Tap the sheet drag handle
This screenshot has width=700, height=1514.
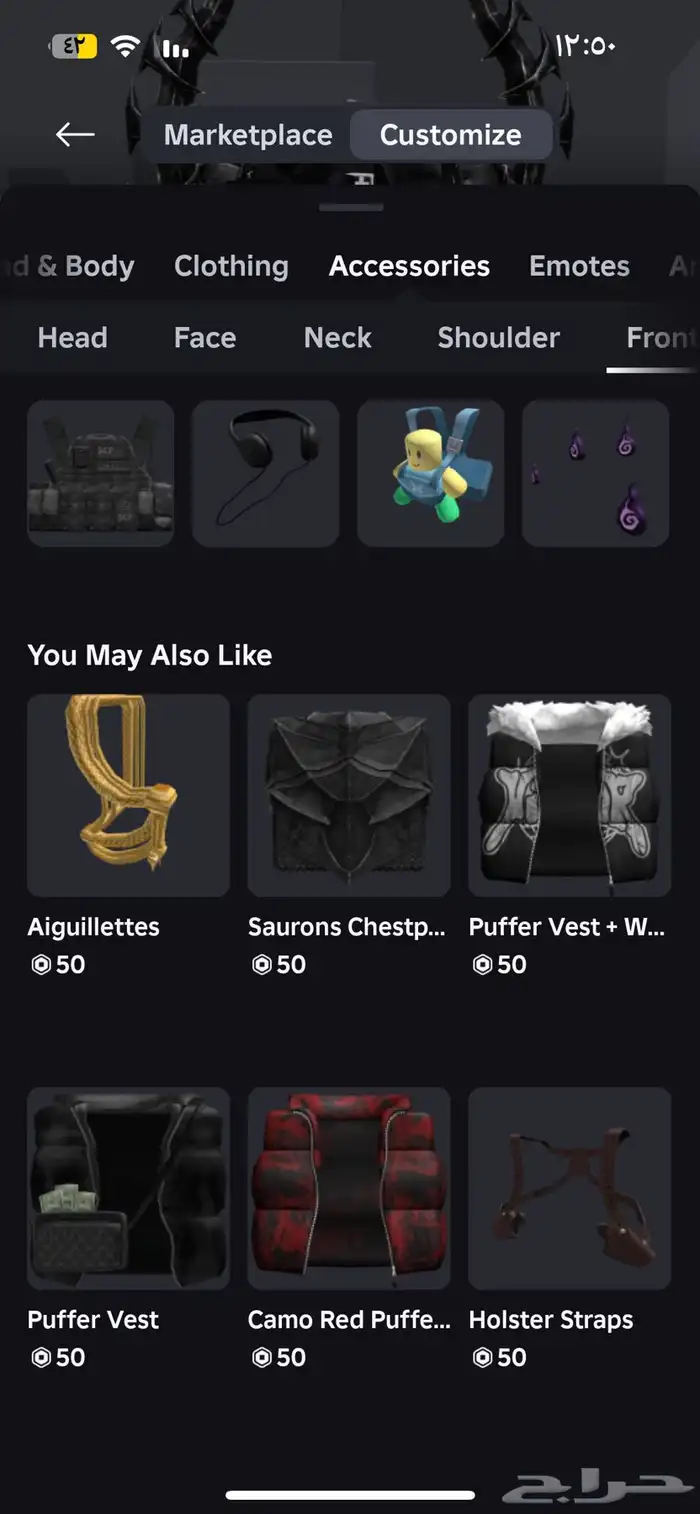point(351,207)
